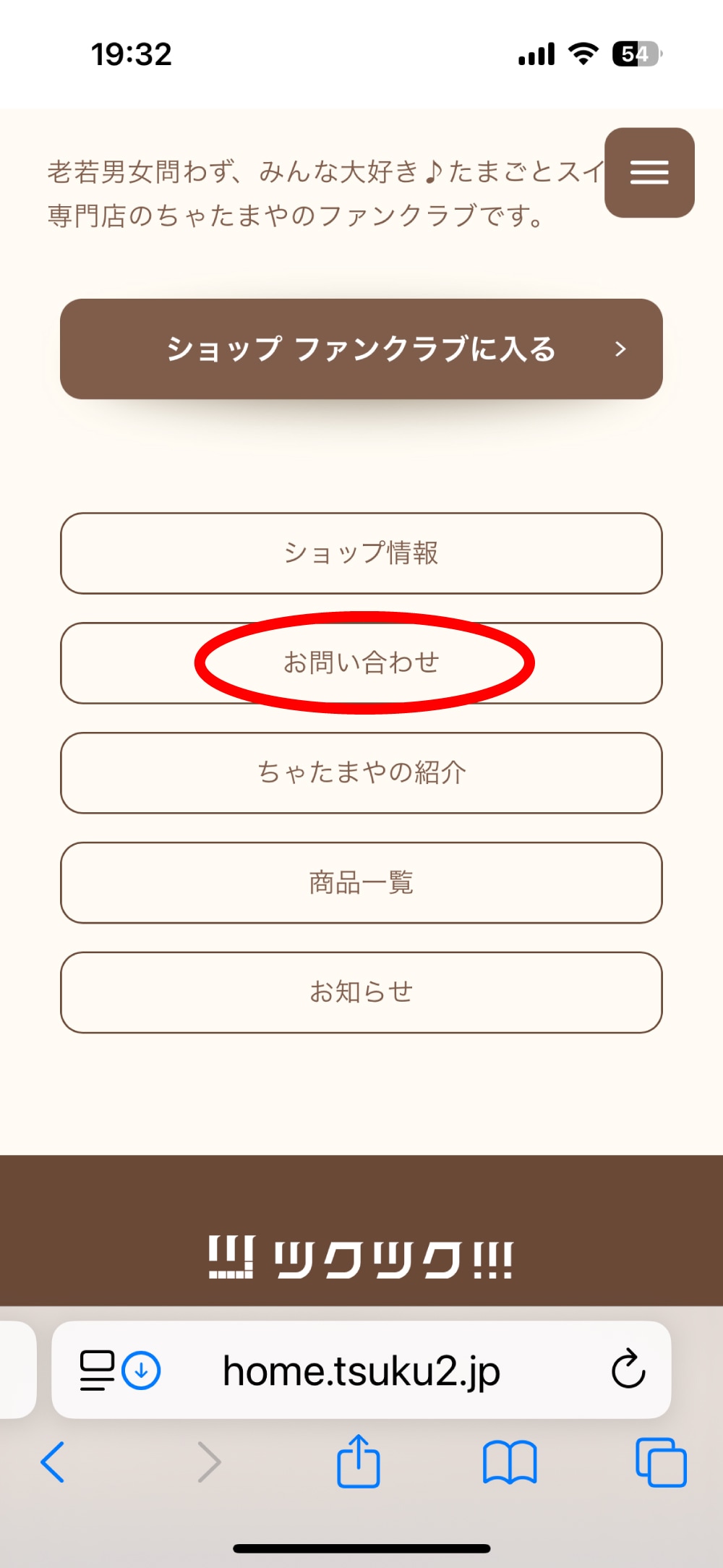
Task: Reload the page in Safari
Action: click(628, 1369)
